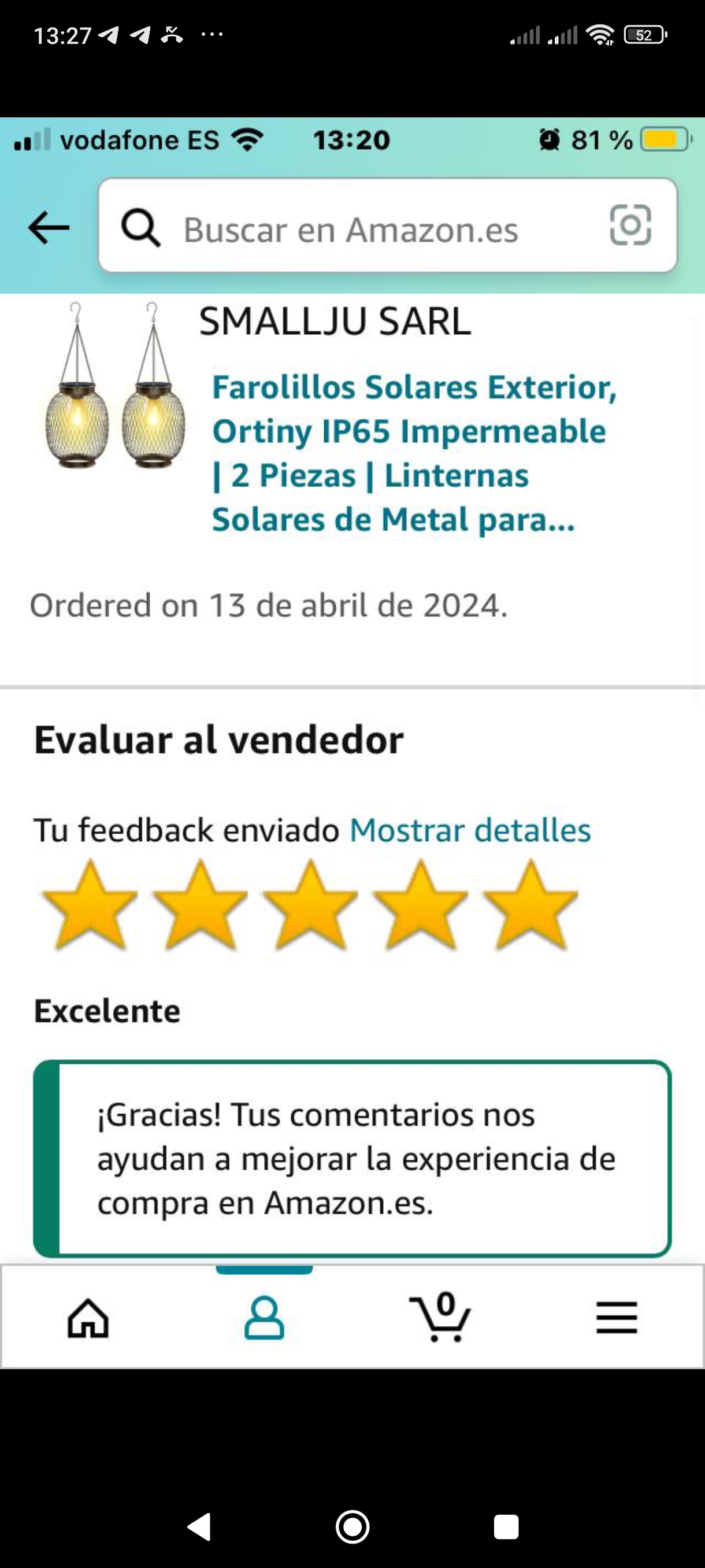The height and width of the screenshot is (1568, 705).
Task: Go back using the arrow beside search
Action: pos(49,227)
